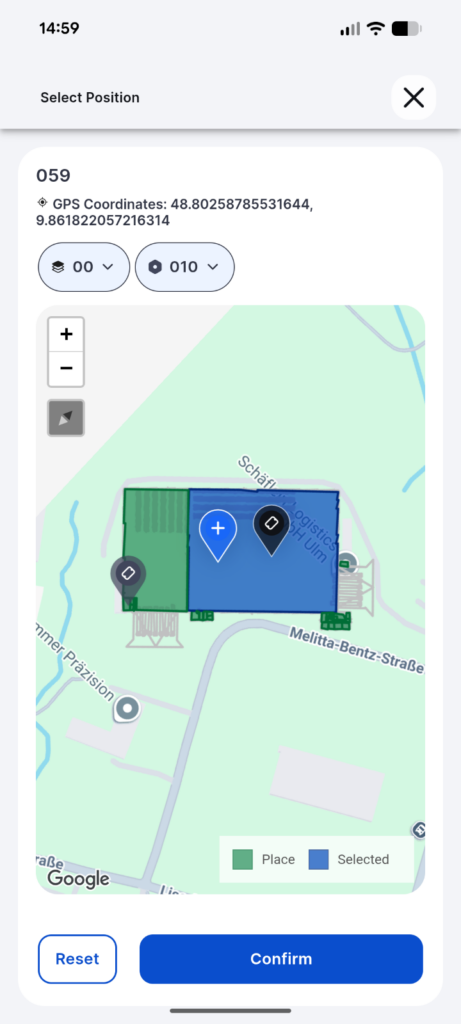Close the Select Position screen
This screenshot has height=1024, width=461.
click(x=413, y=98)
